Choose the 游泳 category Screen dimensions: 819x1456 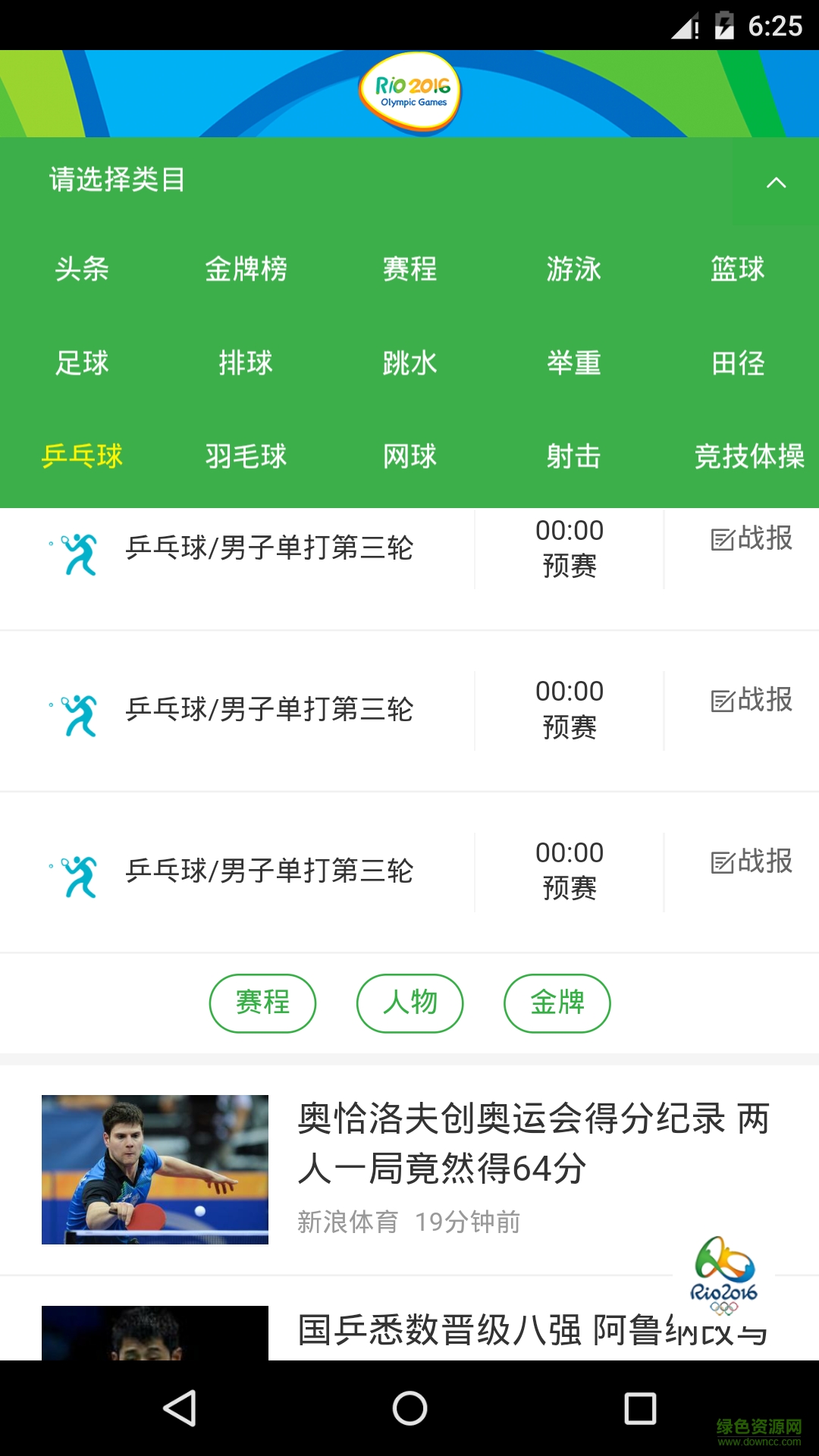point(573,269)
